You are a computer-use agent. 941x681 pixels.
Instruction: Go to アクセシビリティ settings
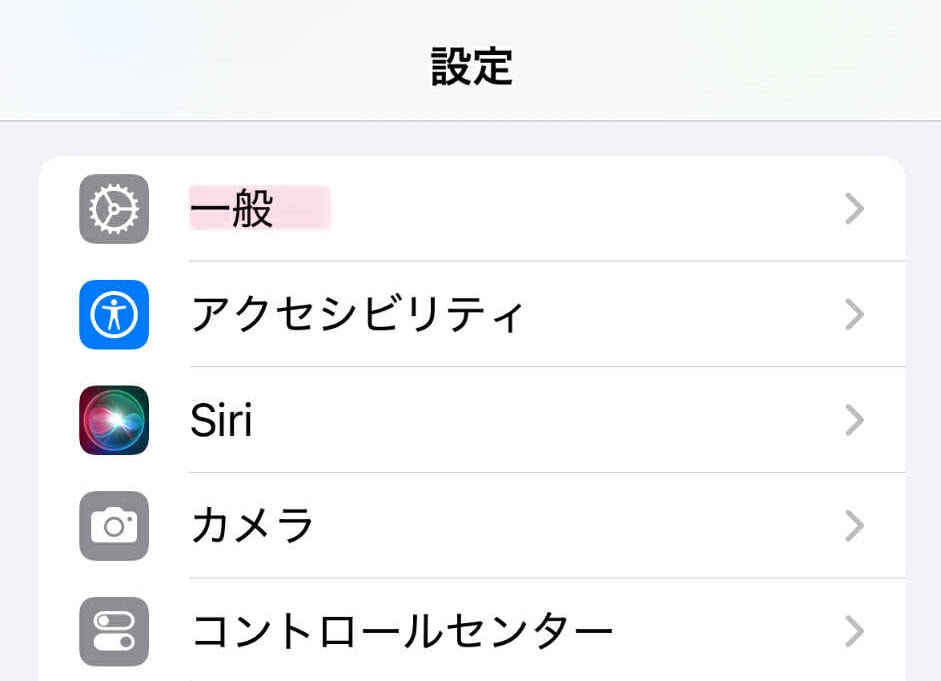[x=470, y=315]
